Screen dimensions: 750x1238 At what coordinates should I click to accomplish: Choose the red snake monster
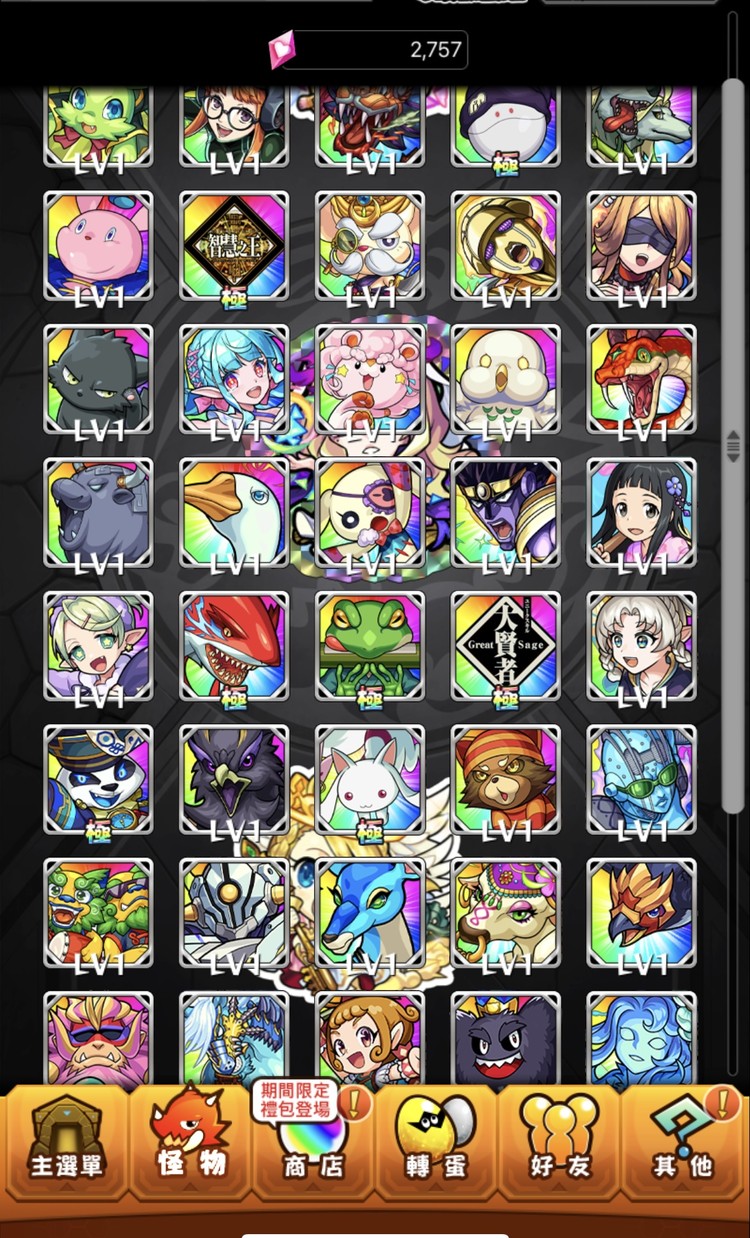tap(641, 378)
